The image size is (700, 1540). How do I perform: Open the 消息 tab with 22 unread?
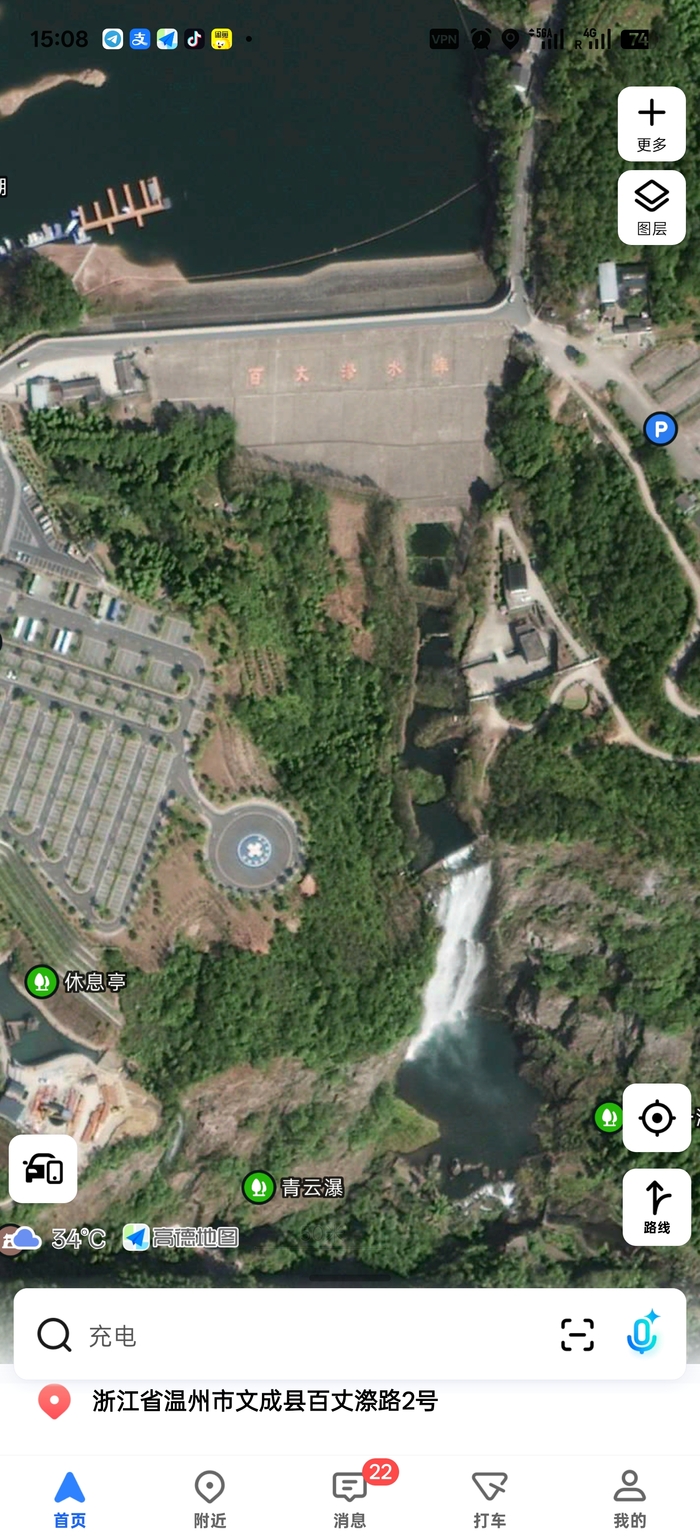click(x=350, y=1499)
